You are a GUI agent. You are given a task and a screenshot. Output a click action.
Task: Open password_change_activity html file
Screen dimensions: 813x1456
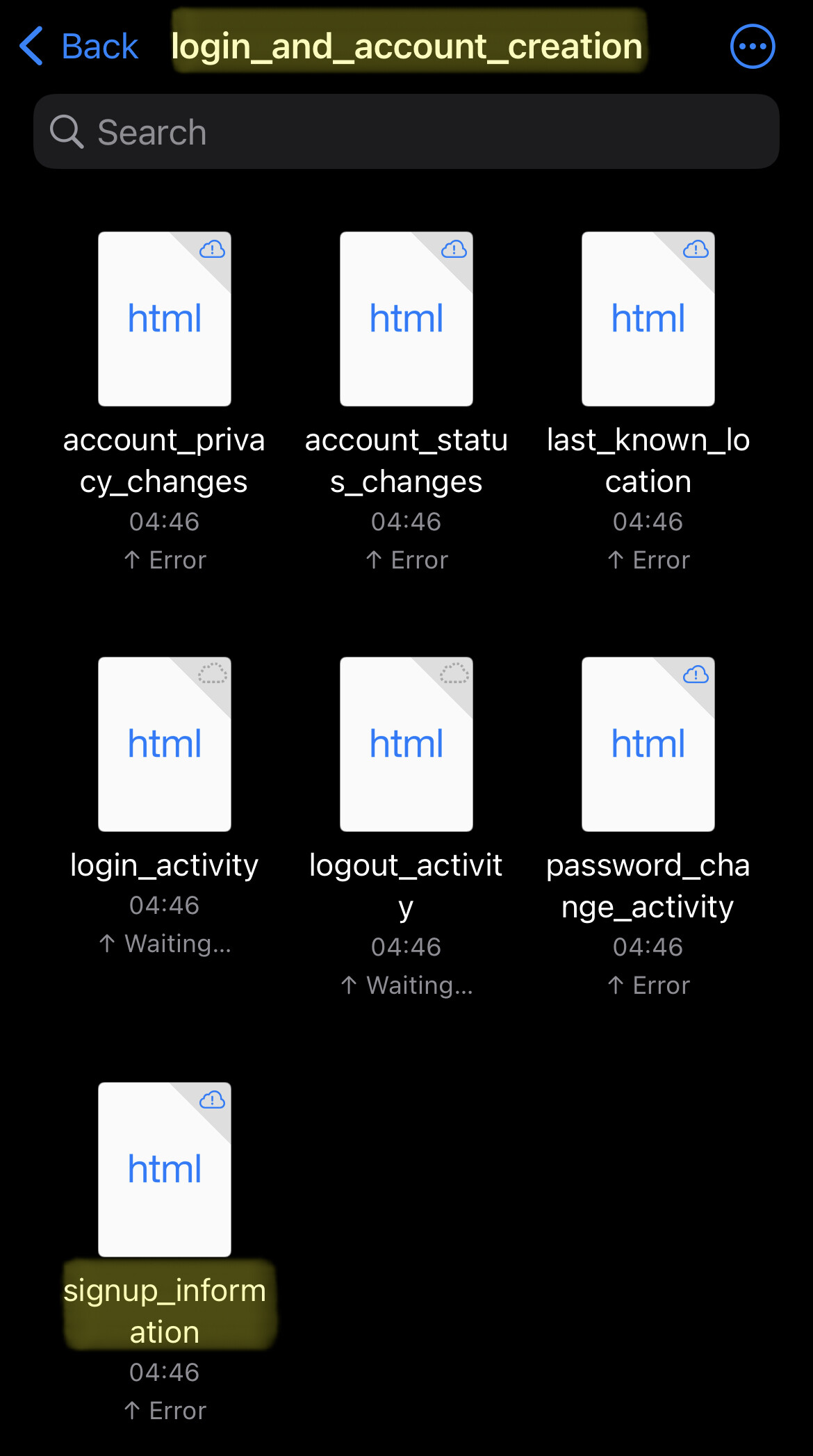click(x=648, y=744)
